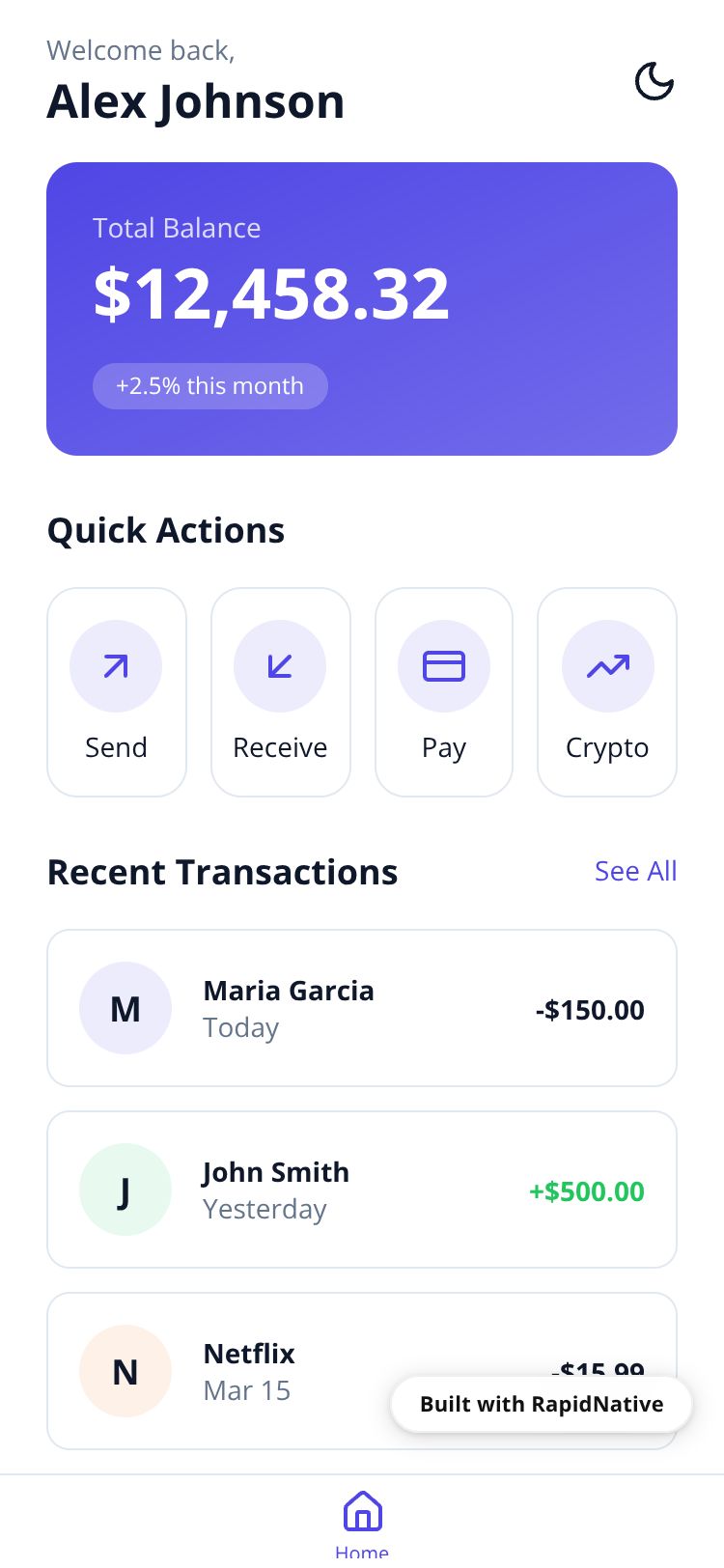See All recent transactions

pos(635,871)
